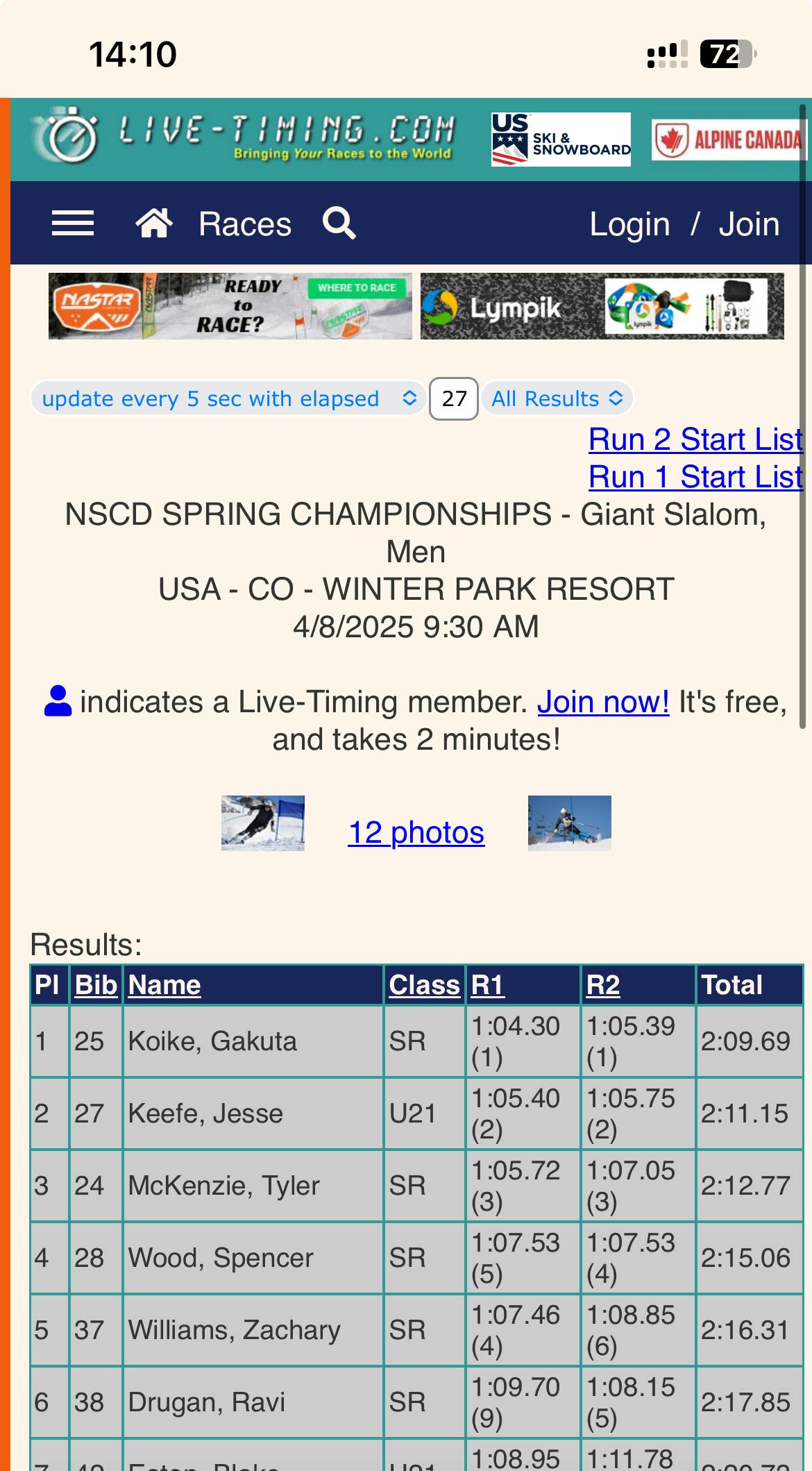Open the Run 2 Start List

(x=695, y=439)
